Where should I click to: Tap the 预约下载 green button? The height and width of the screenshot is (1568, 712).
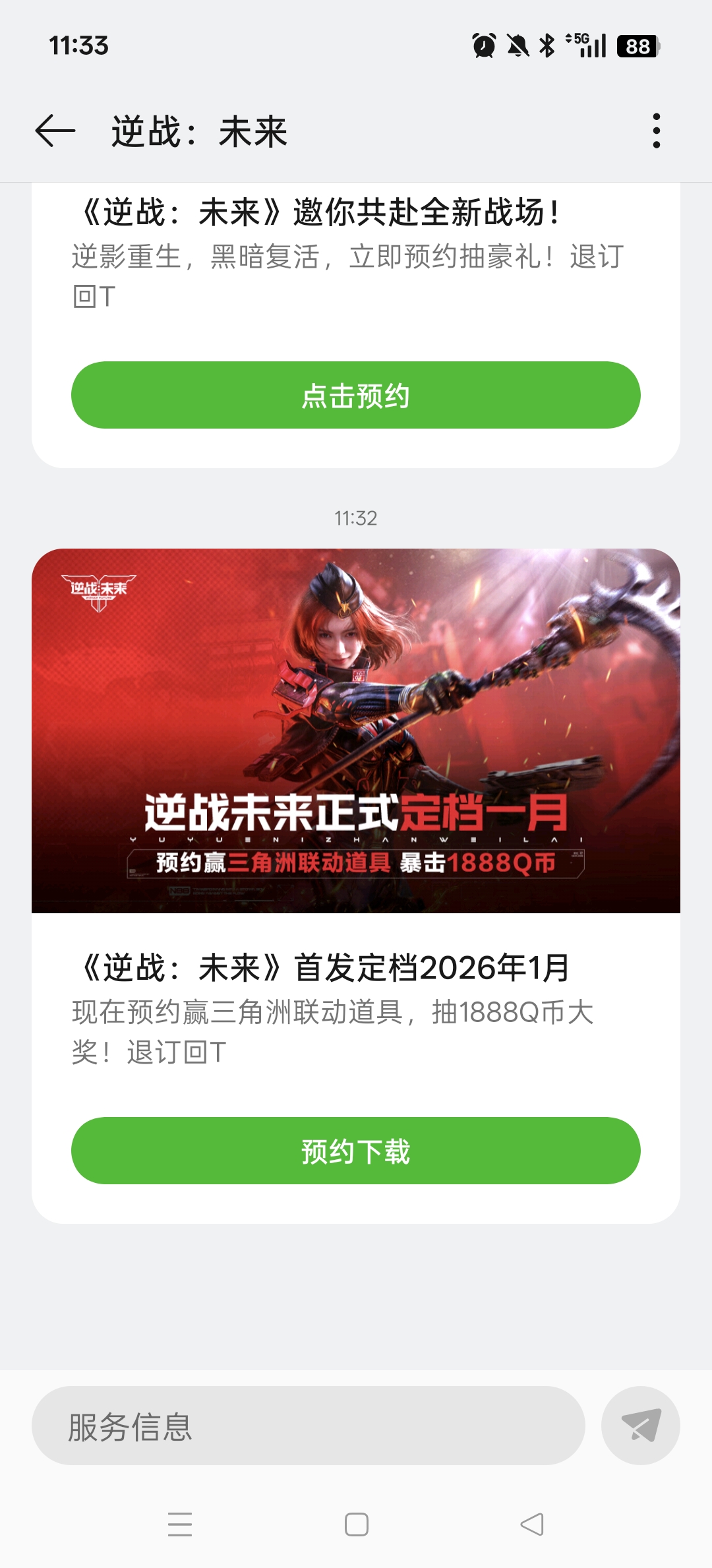(x=356, y=1151)
